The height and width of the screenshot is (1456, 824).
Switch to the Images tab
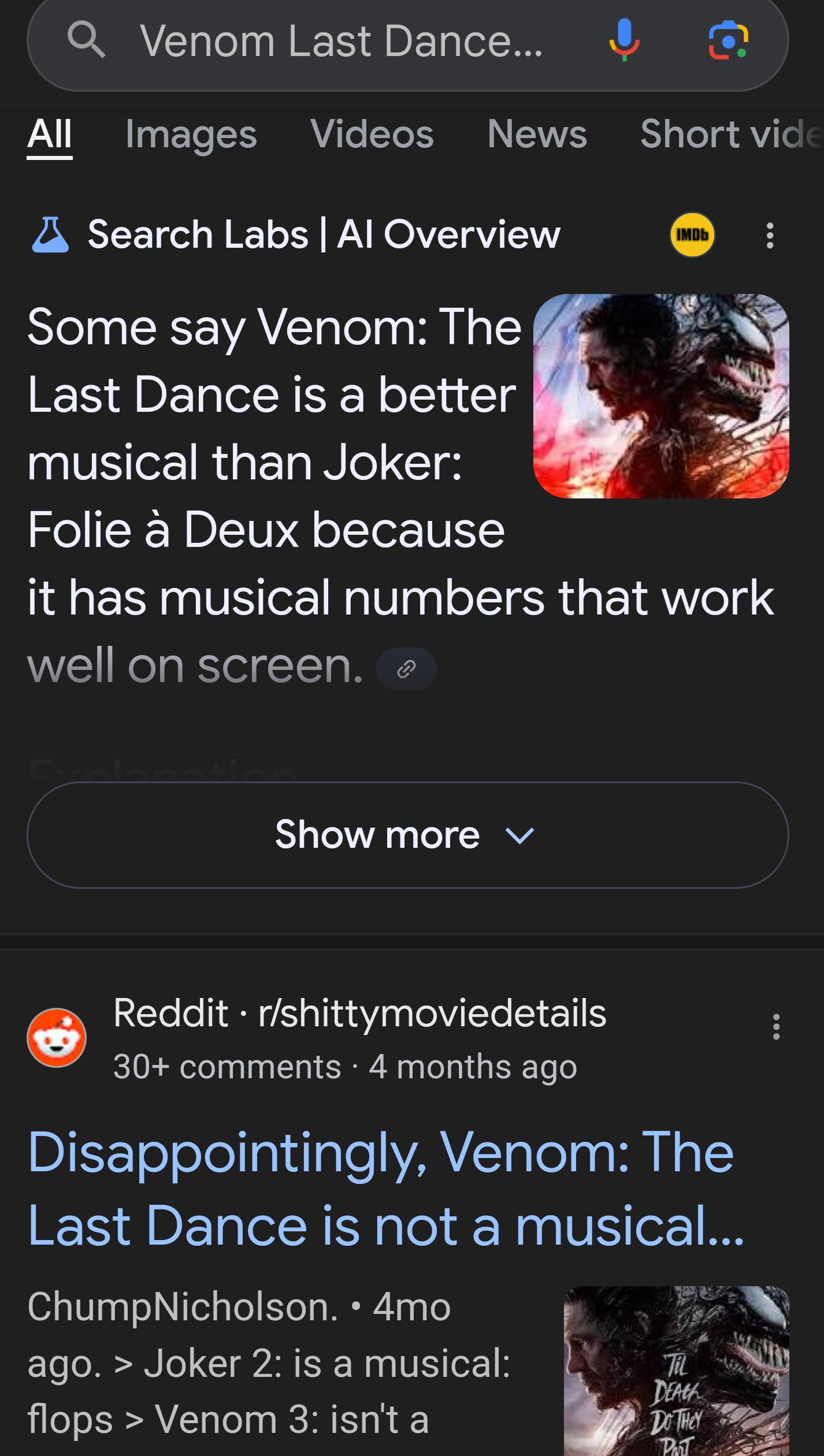[190, 135]
